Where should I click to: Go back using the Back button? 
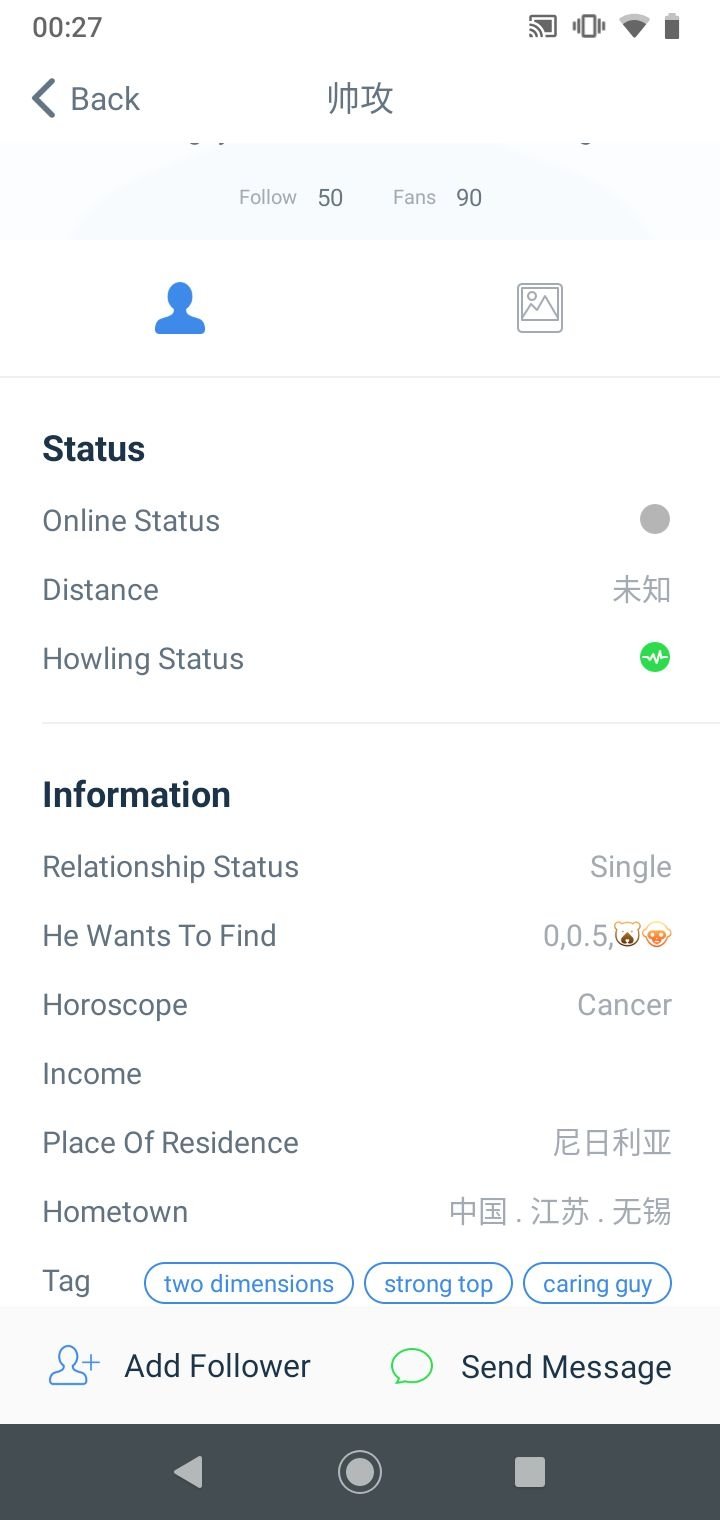[x=86, y=99]
